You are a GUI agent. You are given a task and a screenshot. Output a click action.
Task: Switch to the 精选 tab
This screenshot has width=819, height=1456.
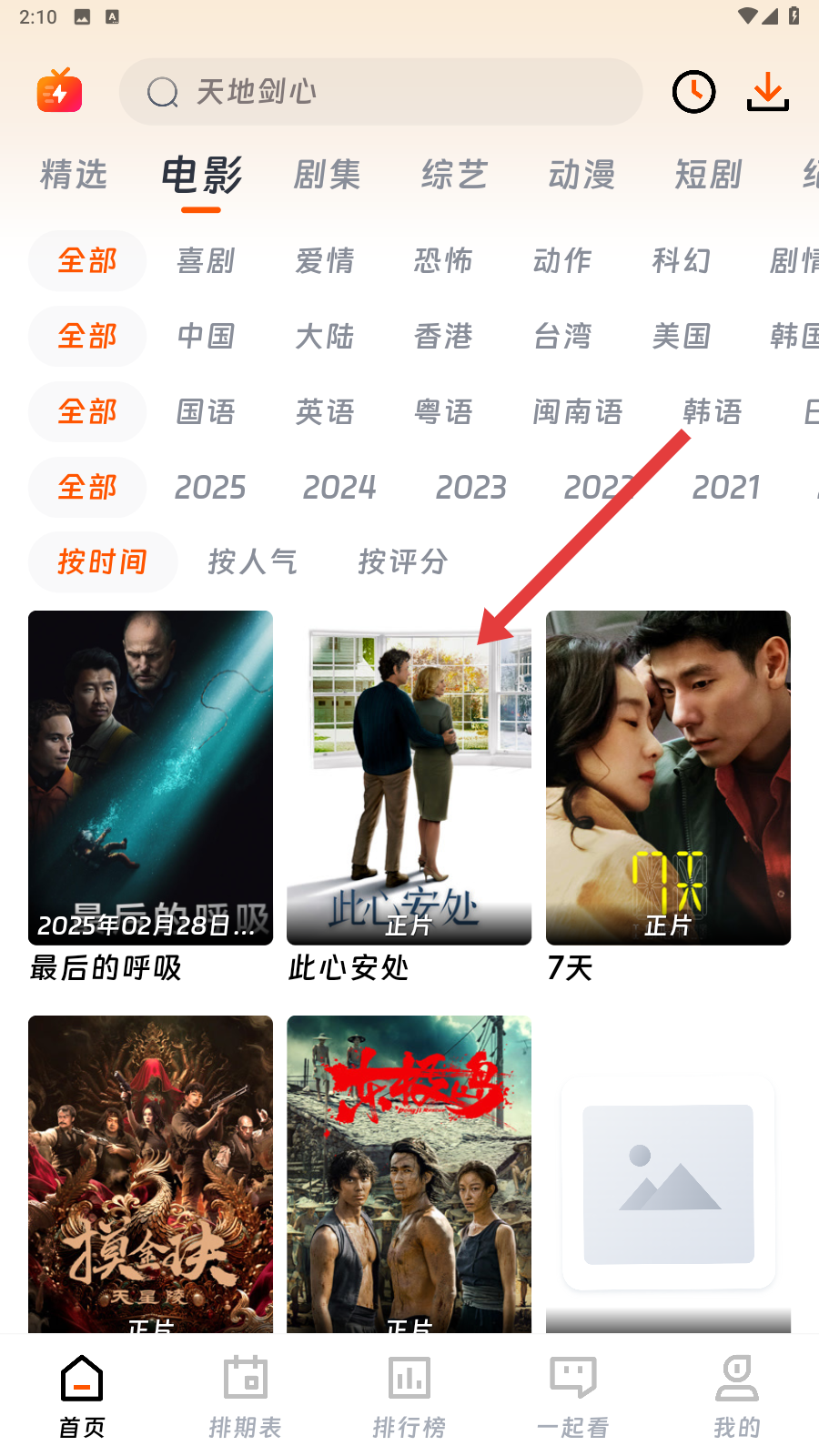click(x=74, y=175)
